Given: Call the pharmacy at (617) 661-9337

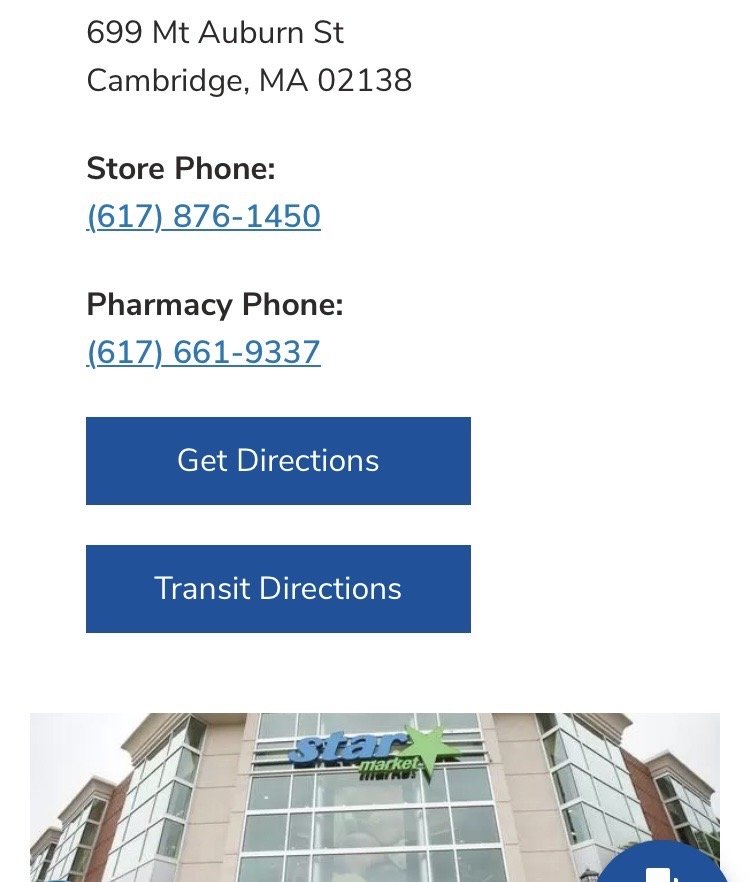Looking at the screenshot, I should click(x=204, y=353).
